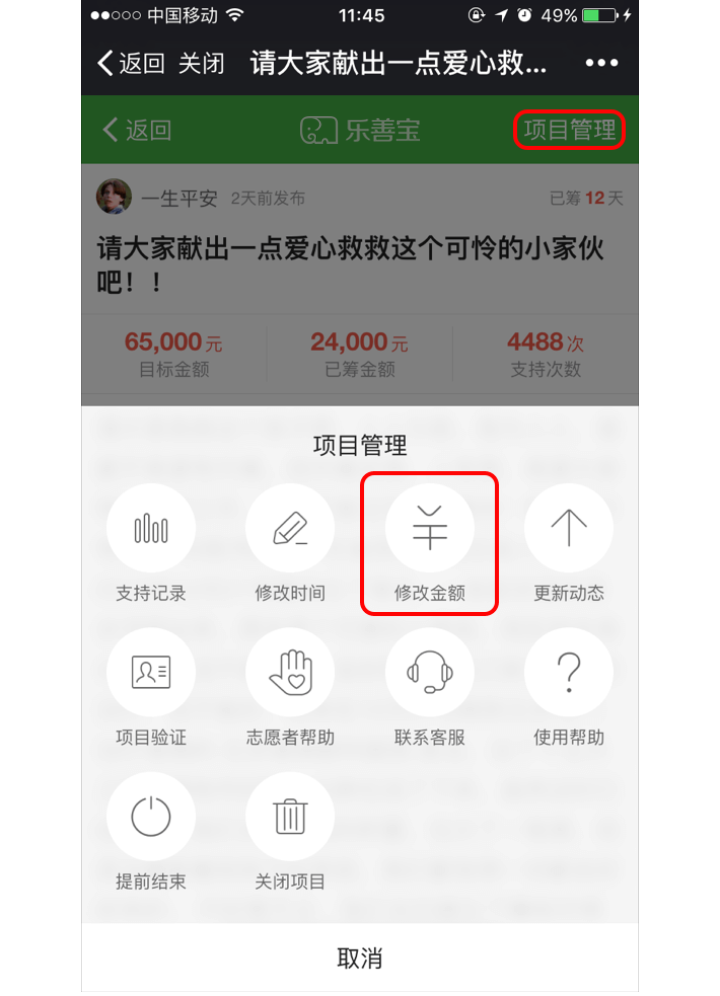
Task: Contact support via 联系客服
Action: [x=430, y=673]
